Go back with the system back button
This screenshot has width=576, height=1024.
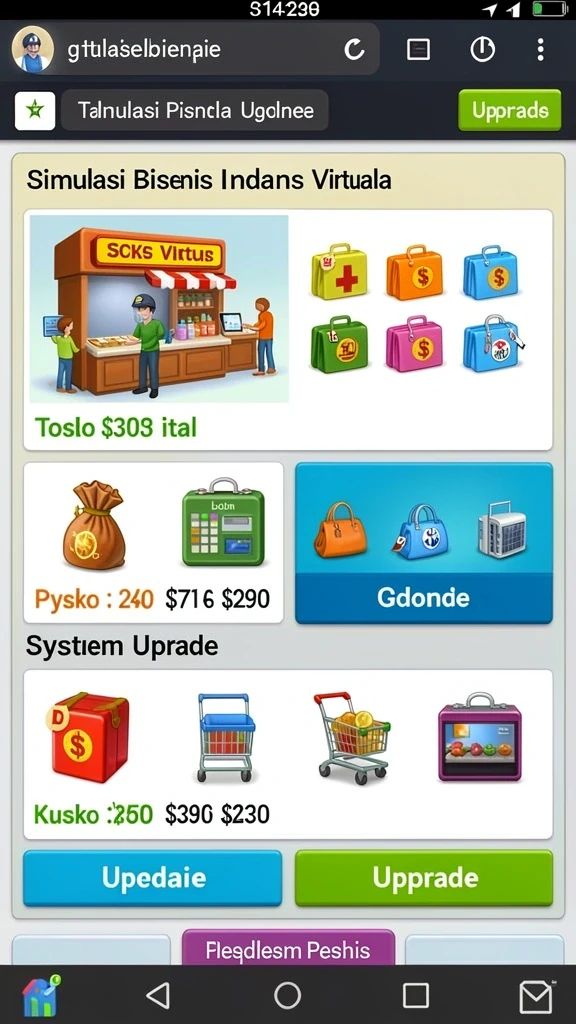158,996
